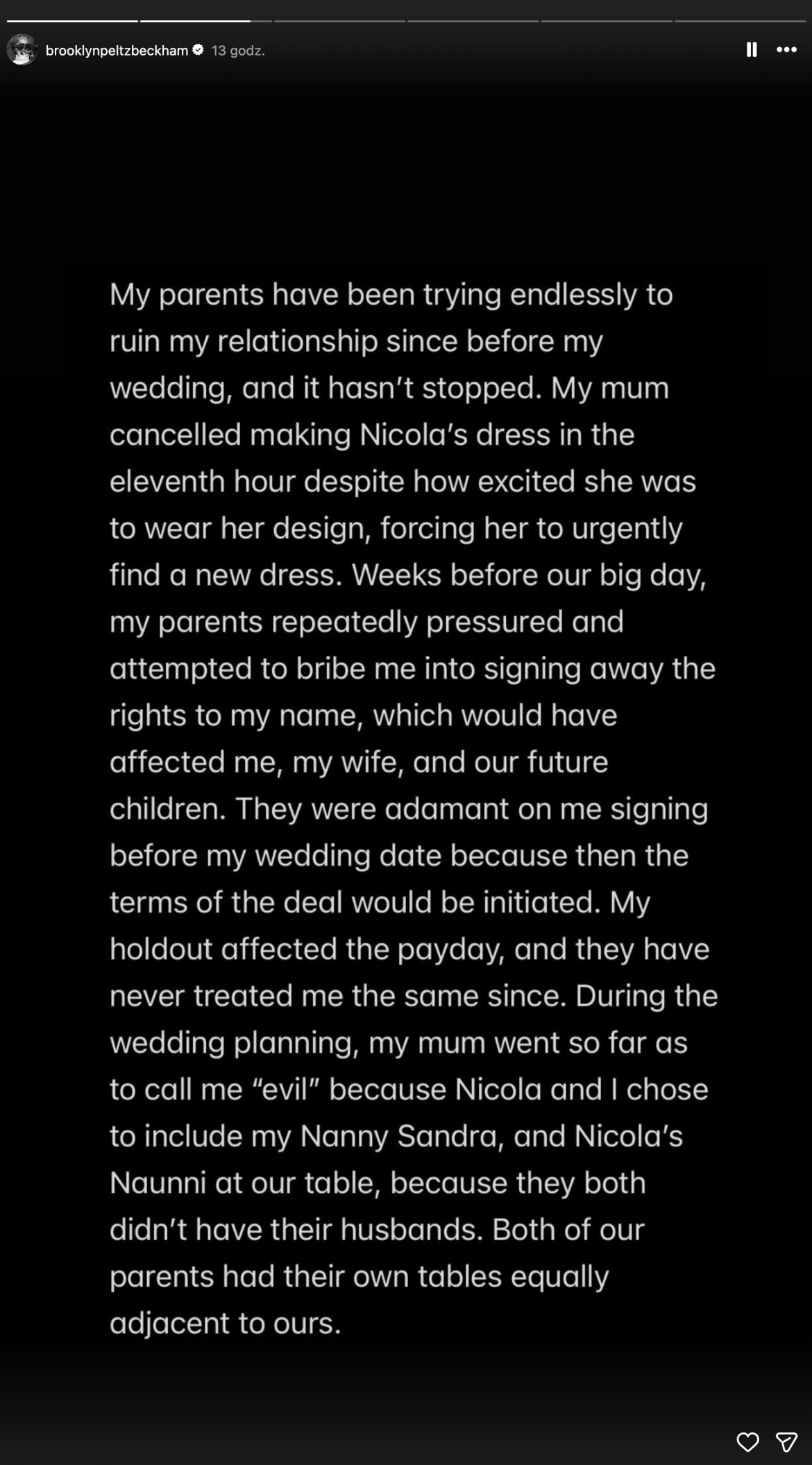
Task: Pause the story playback
Action: [x=751, y=50]
